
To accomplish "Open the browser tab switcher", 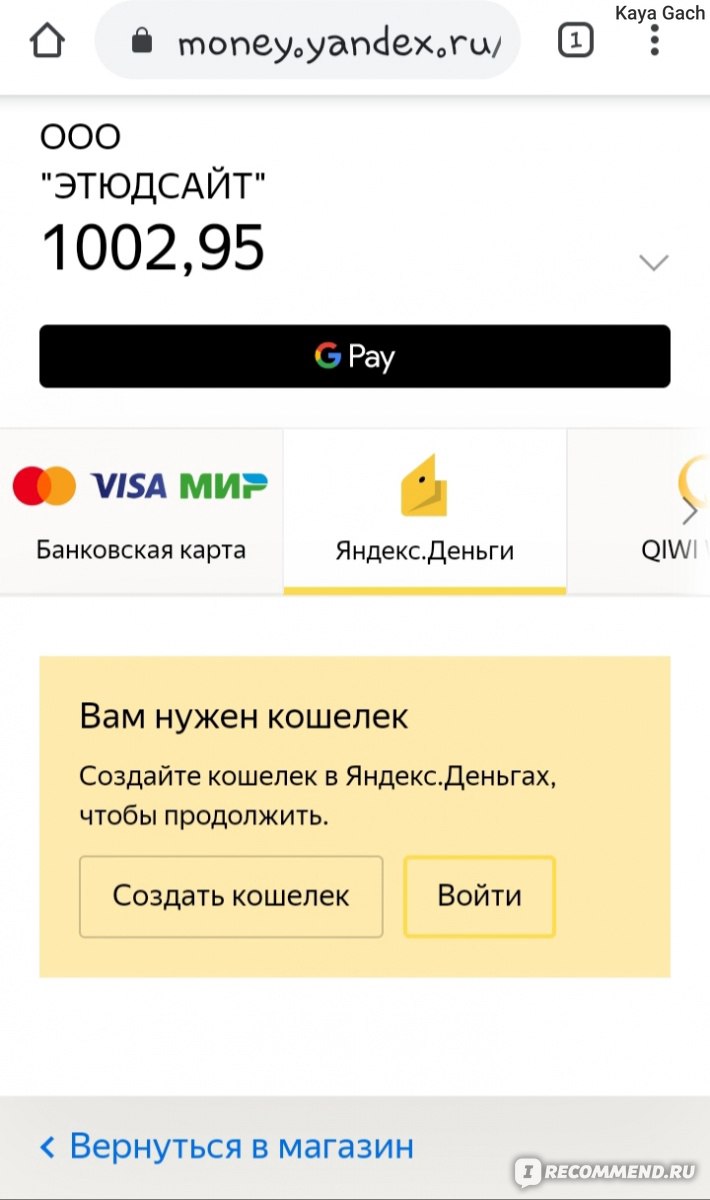I will 575,42.
